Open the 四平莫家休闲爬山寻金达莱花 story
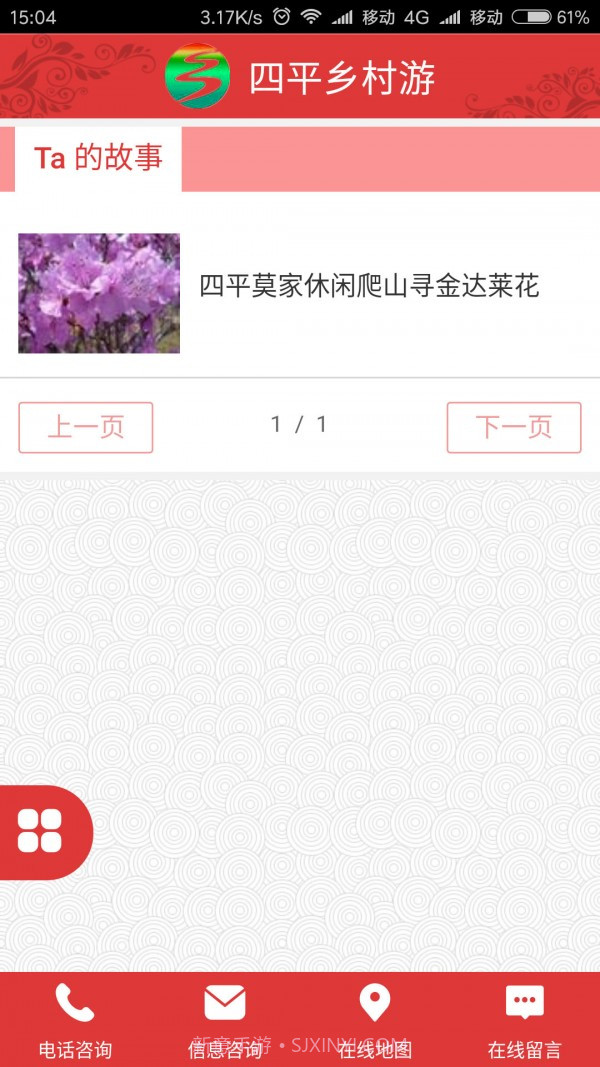Screen dimensions: 600x1067 [x=369, y=287]
